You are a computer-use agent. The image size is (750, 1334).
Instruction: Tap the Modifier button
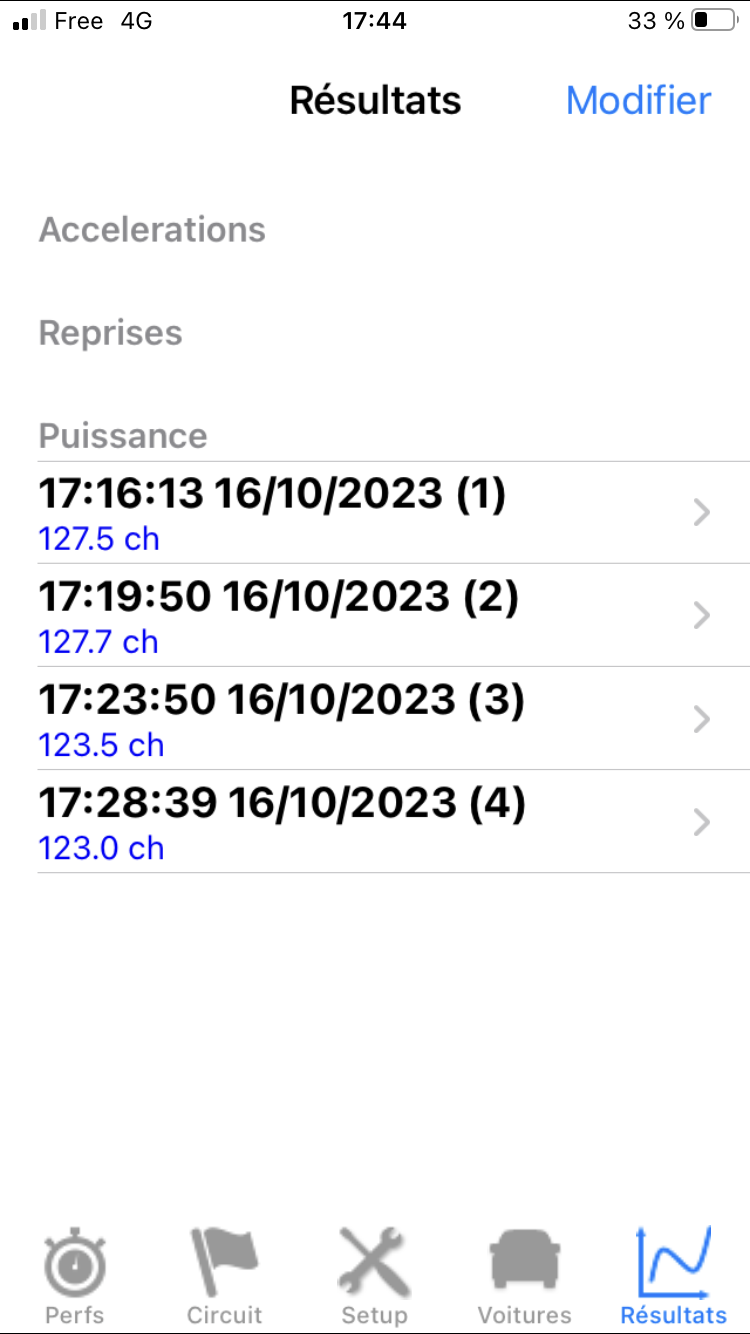(638, 100)
